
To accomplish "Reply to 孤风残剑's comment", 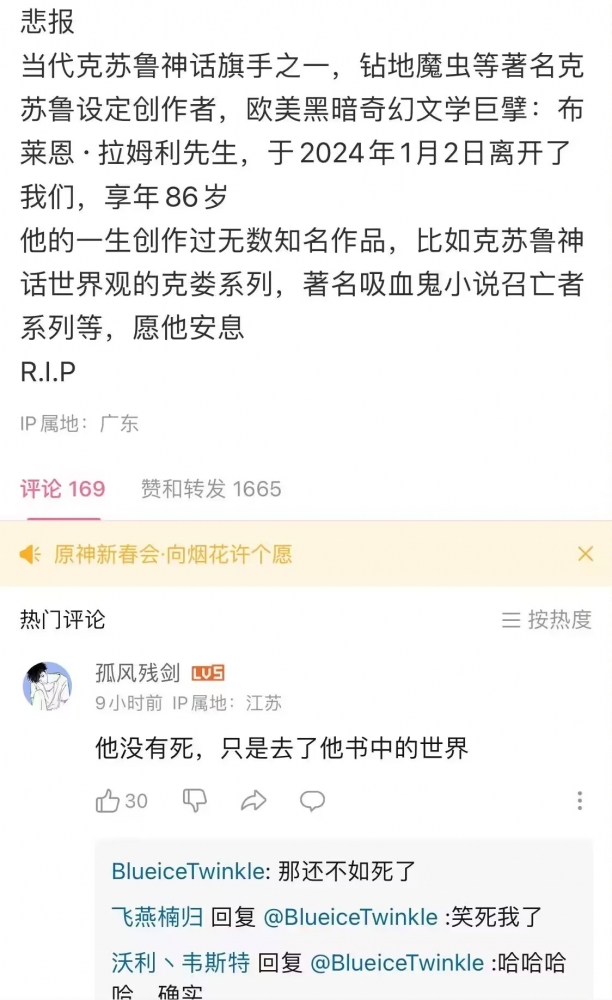I will 312,800.
